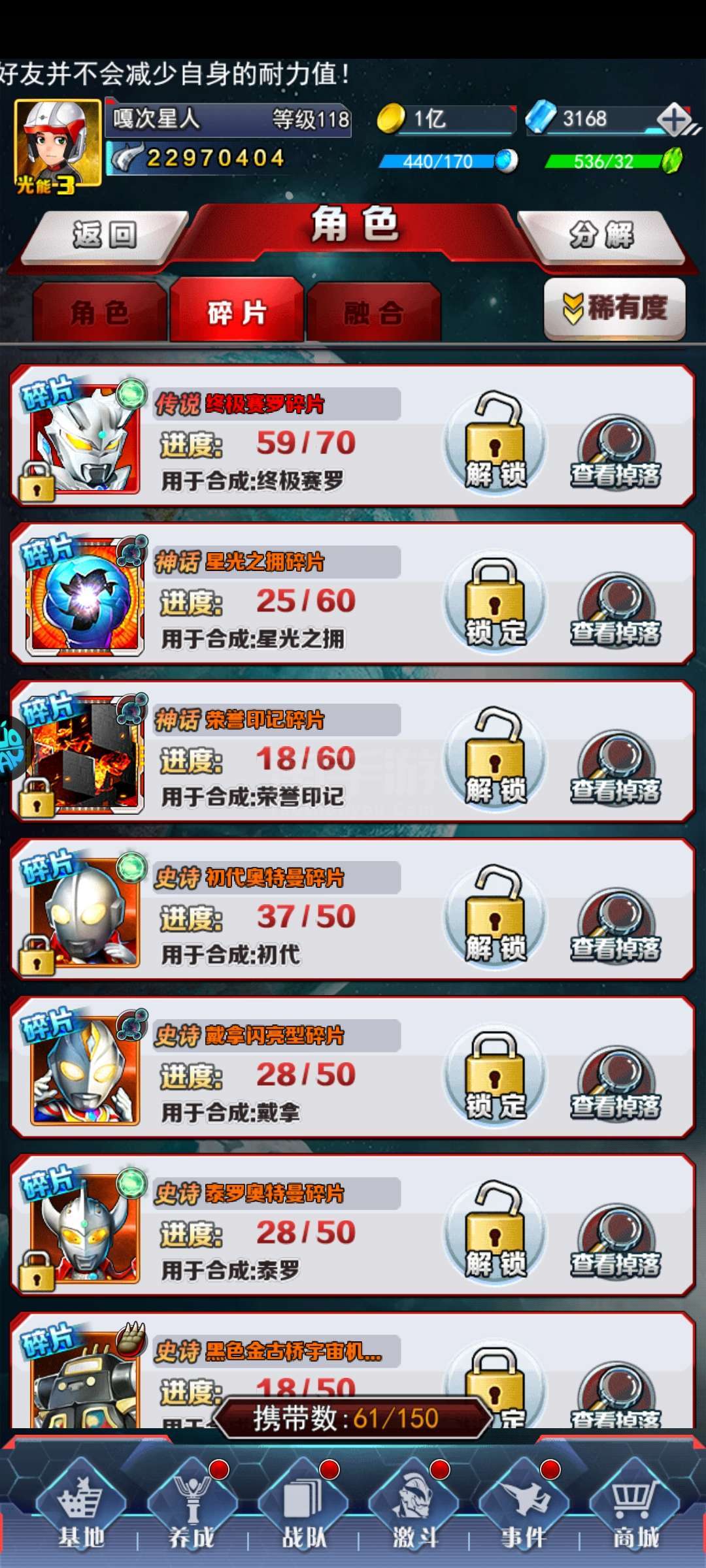The width and height of the screenshot is (706, 1568).
Task: Go to the 基地 base tab
Action: (81, 1511)
